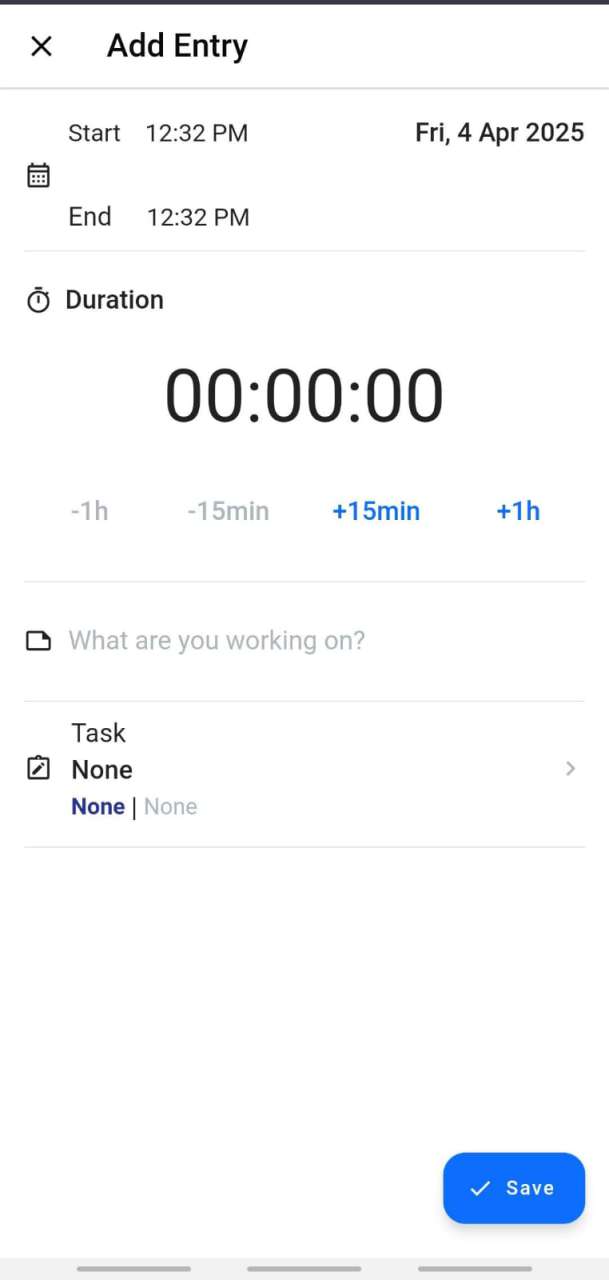The width and height of the screenshot is (609, 1280).
Task: Subtract one hour from duration
Action: pos(89,511)
